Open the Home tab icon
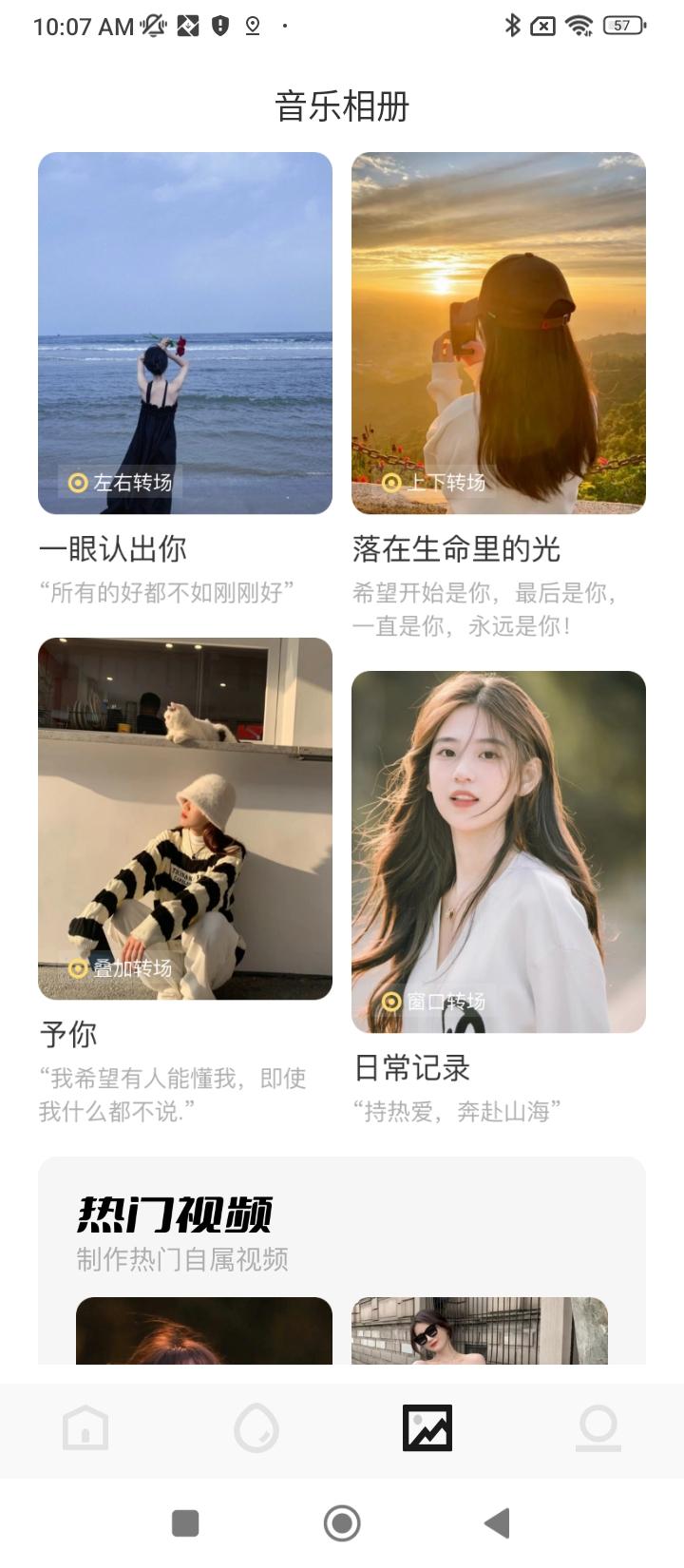The width and height of the screenshot is (684, 1568). [85, 1426]
